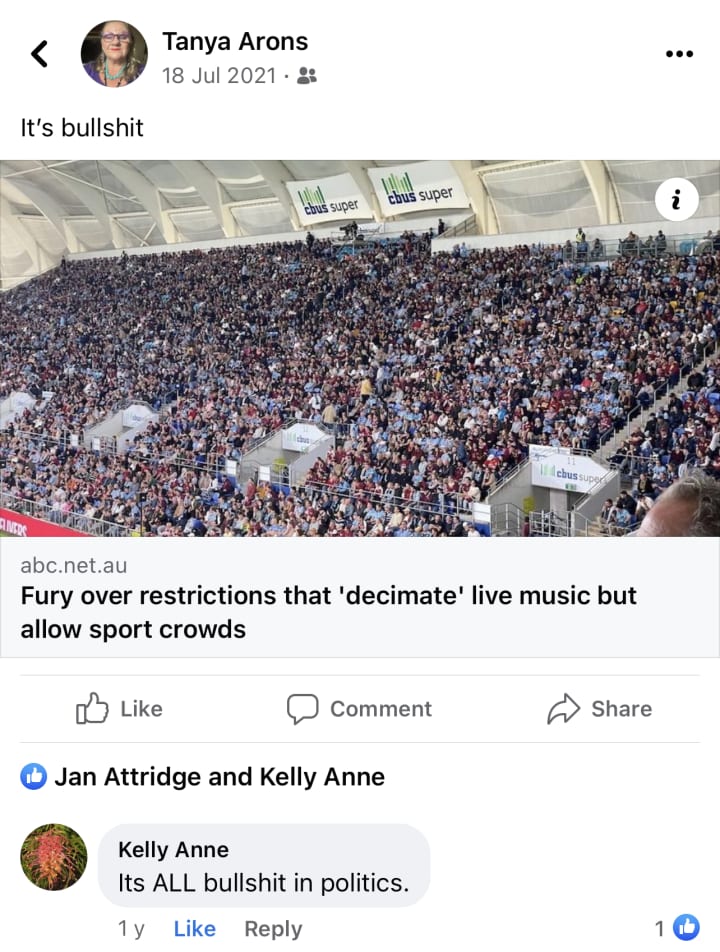Like Tanya Arons' post
The width and height of the screenshot is (720, 952).
(x=119, y=709)
